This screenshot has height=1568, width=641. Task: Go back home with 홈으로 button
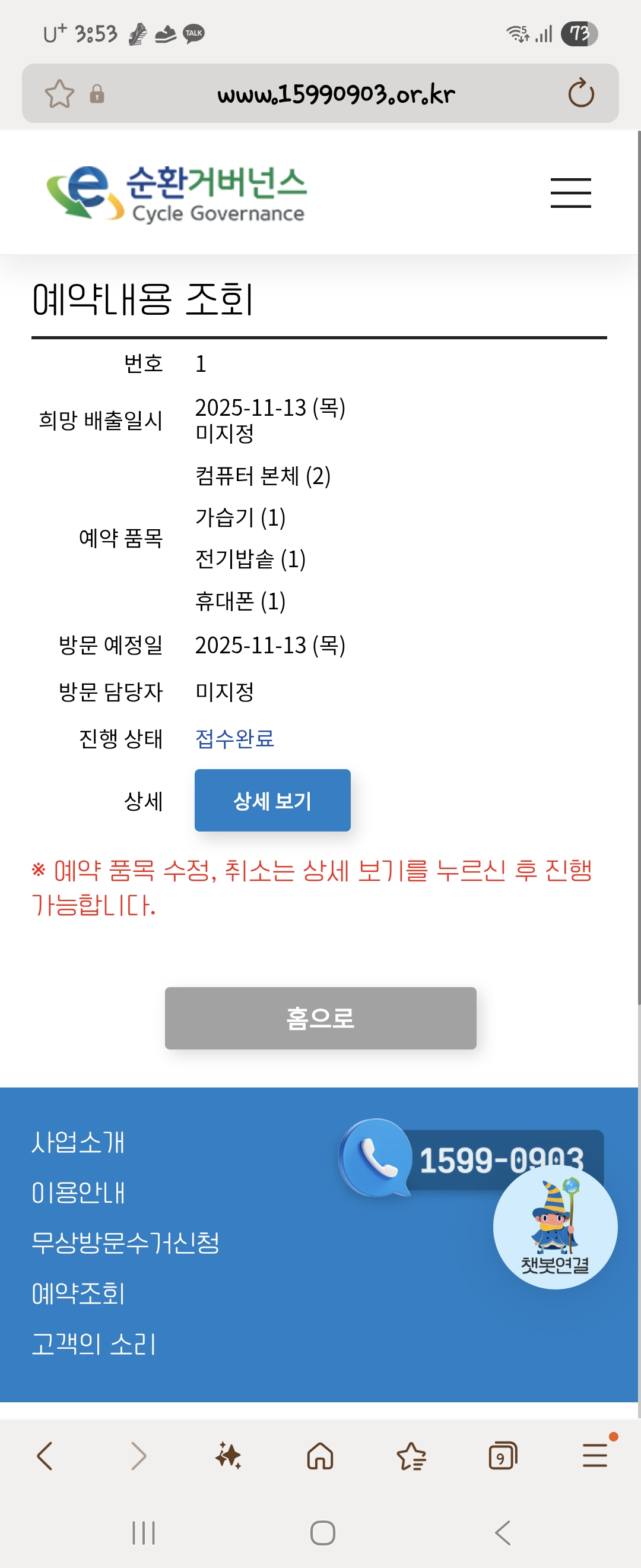coord(320,1018)
